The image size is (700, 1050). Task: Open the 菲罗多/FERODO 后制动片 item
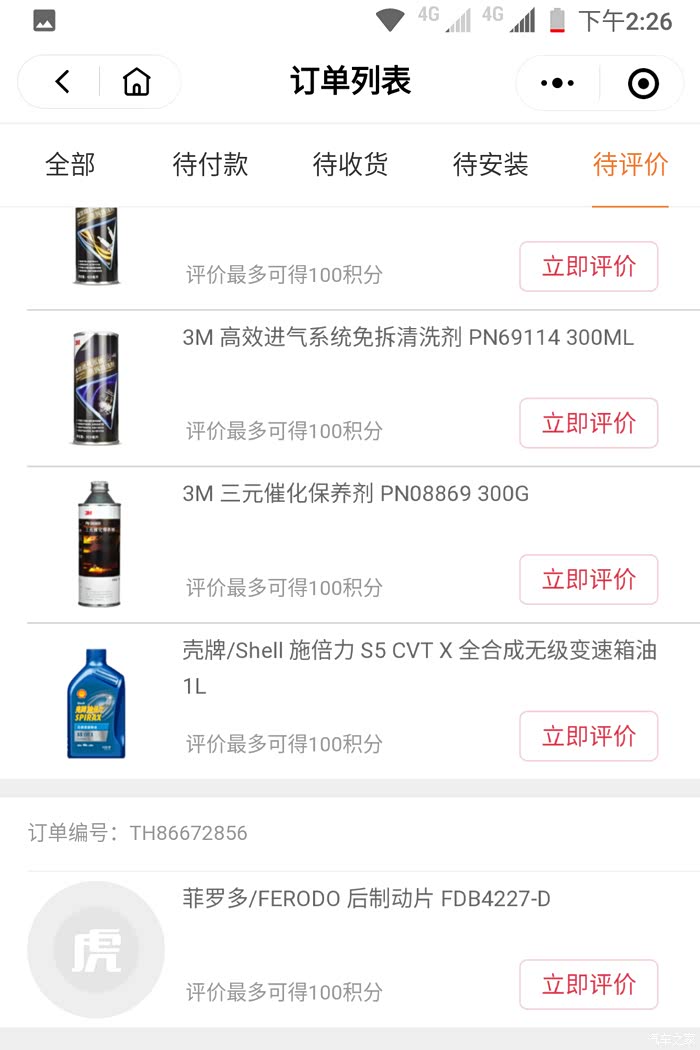click(366, 899)
